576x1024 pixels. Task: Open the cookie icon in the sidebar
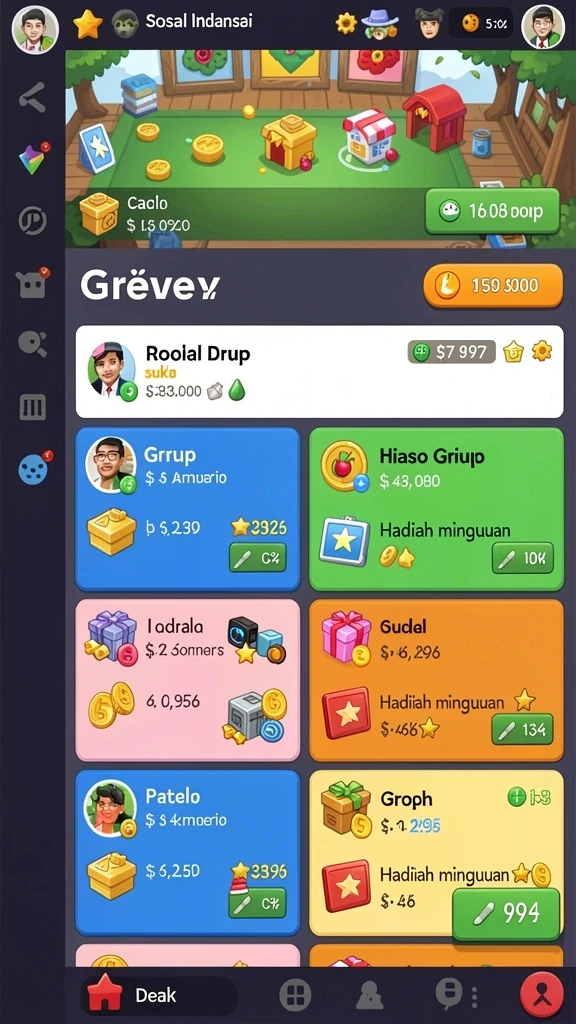pos(34,468)
